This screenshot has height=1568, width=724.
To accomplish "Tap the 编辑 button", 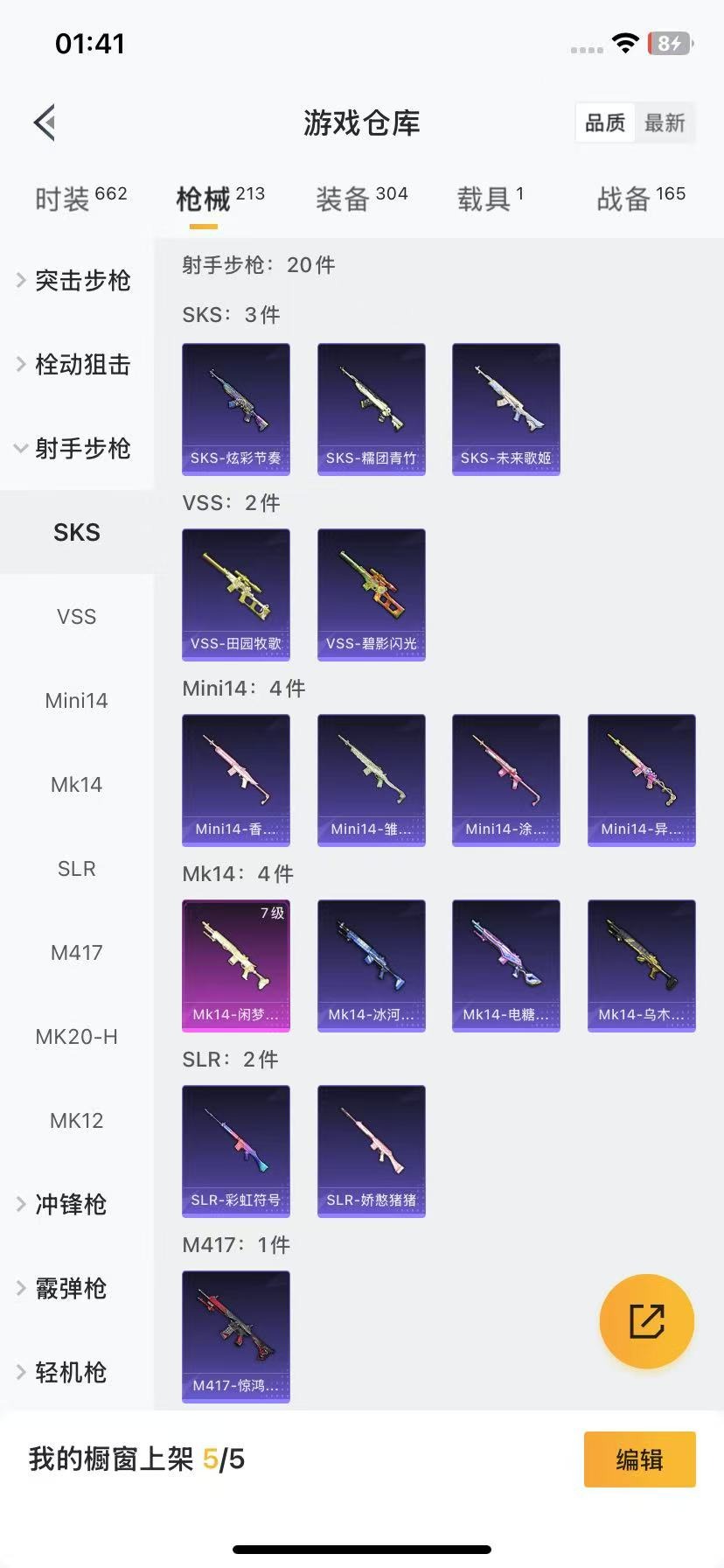I will (x=640, y=1459).
